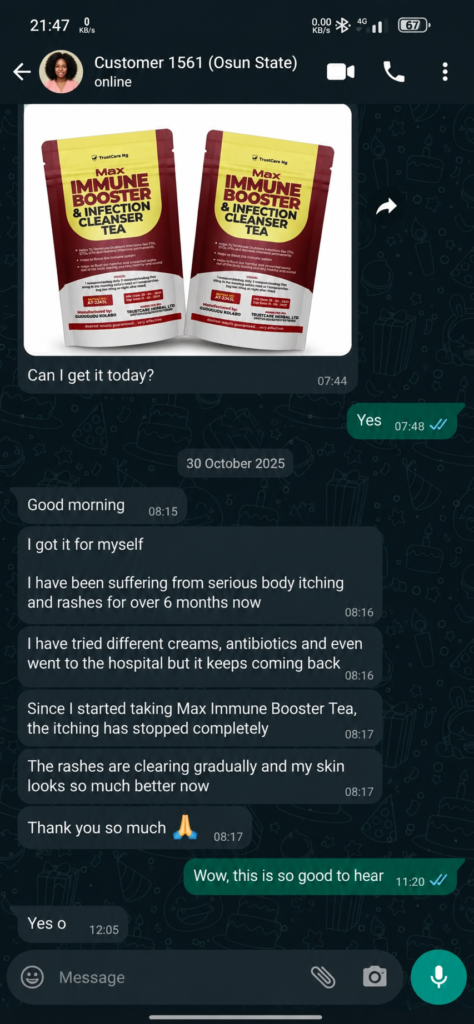Open Customer 1561 contact info
474x1024 pixels.
pos(195,72)
